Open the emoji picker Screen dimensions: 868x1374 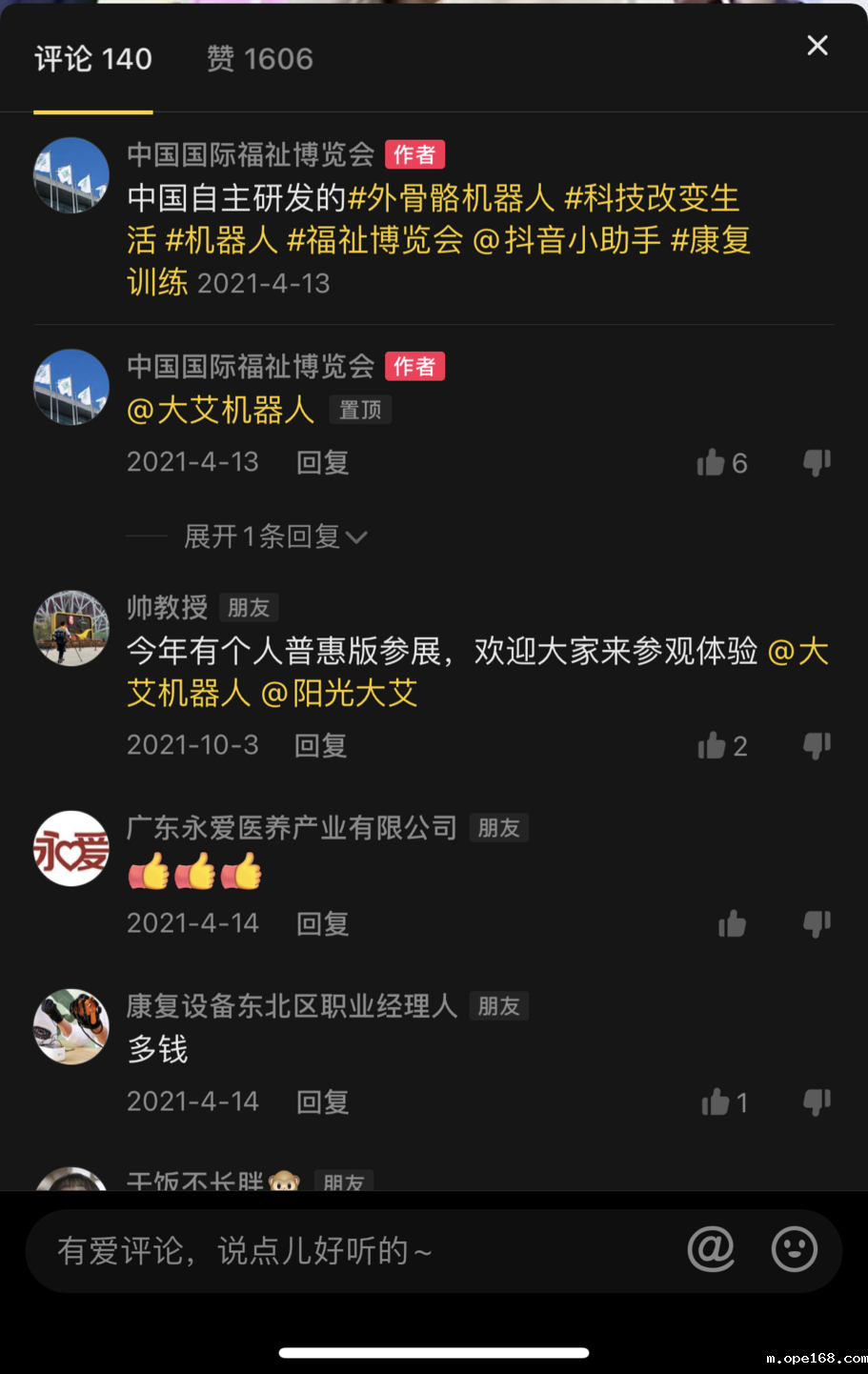click(x=794, y=1249)
